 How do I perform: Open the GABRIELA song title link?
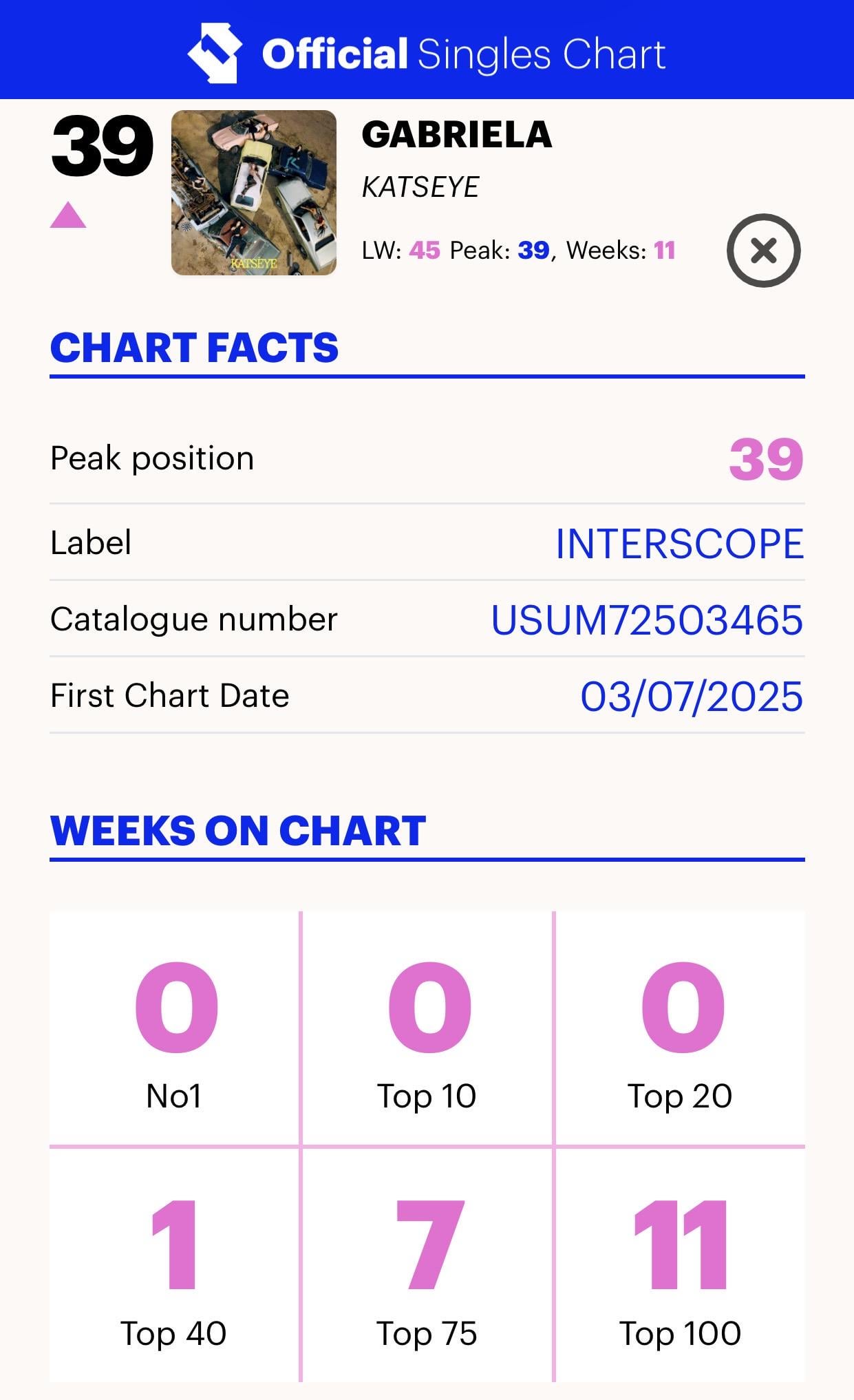[457, 134]
